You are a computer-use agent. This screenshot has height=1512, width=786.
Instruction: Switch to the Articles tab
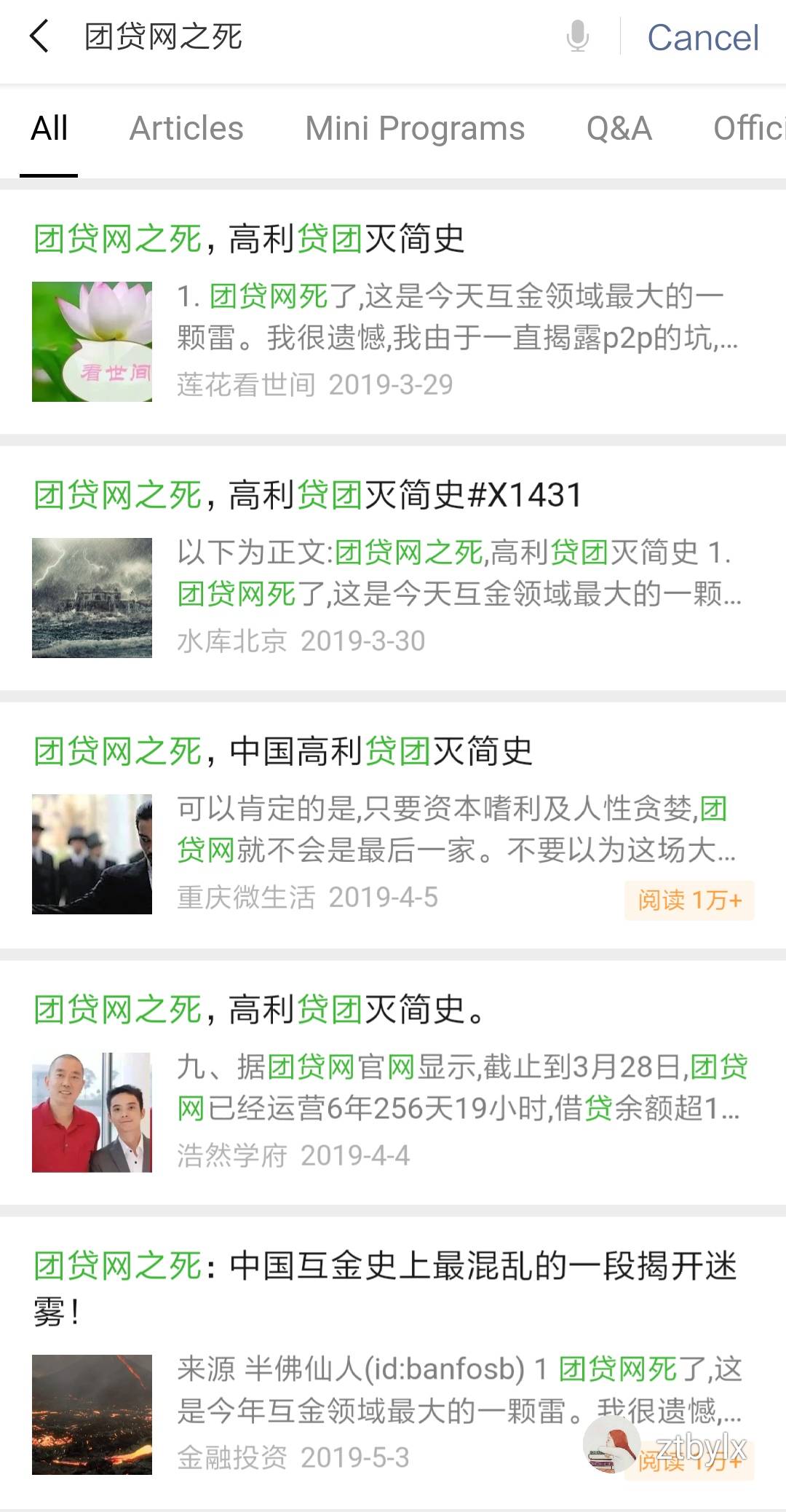click(186, 128)
